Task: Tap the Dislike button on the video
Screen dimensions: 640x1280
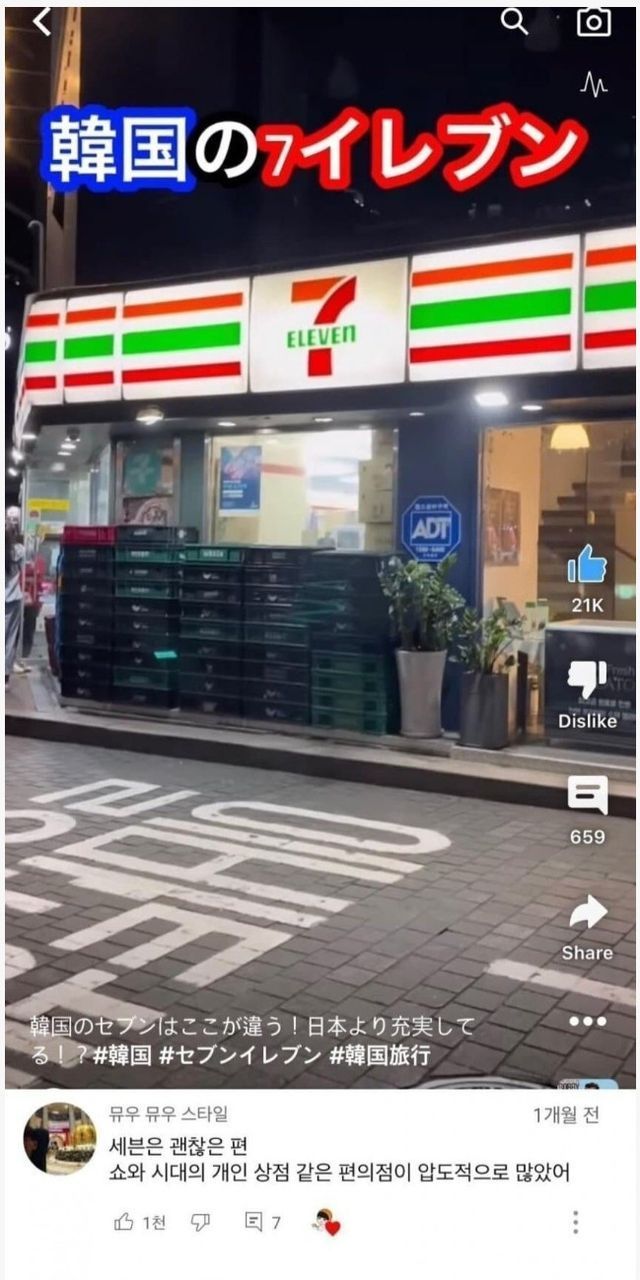Action: tap(587, 681)
